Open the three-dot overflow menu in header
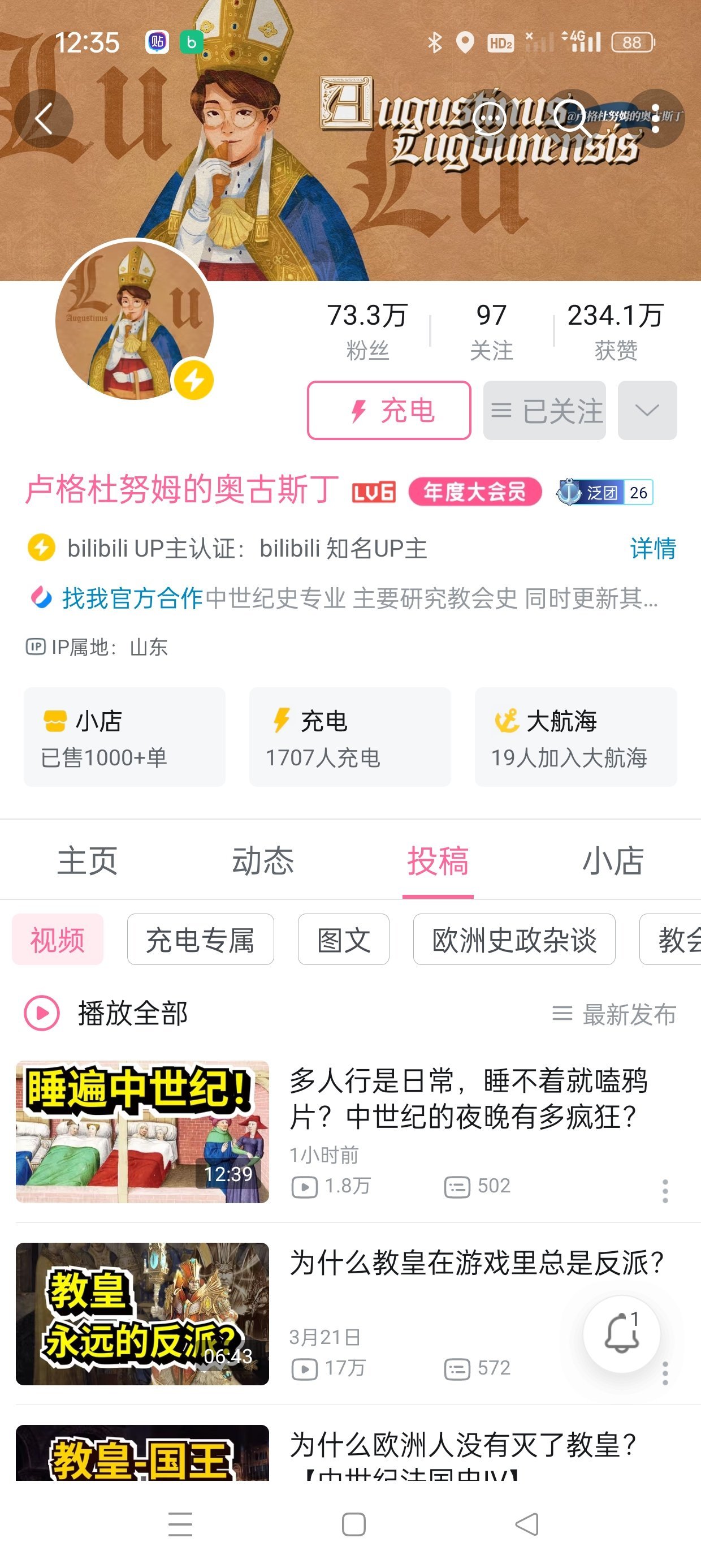The image size is (701, 1568). click(655, 118)
